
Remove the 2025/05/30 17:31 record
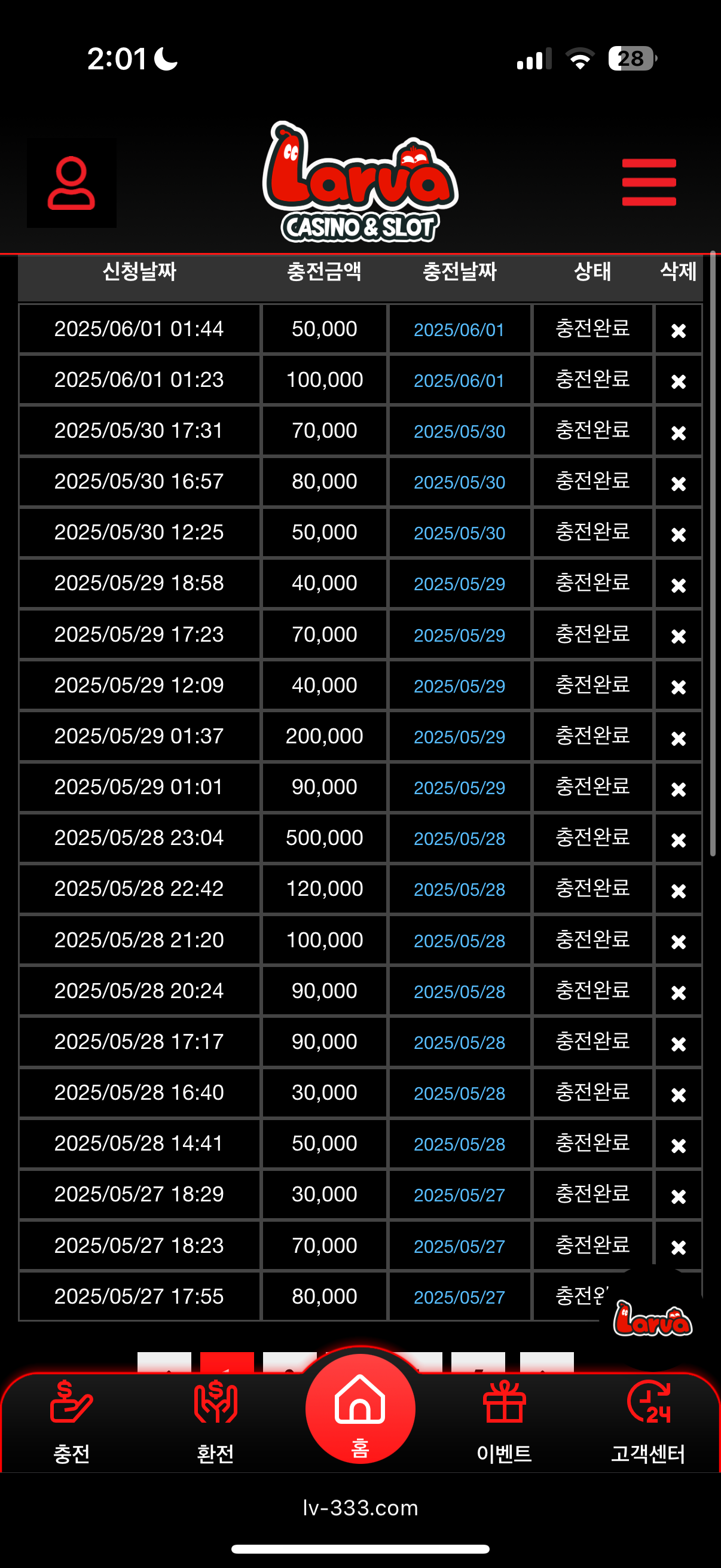click(679, 433)
